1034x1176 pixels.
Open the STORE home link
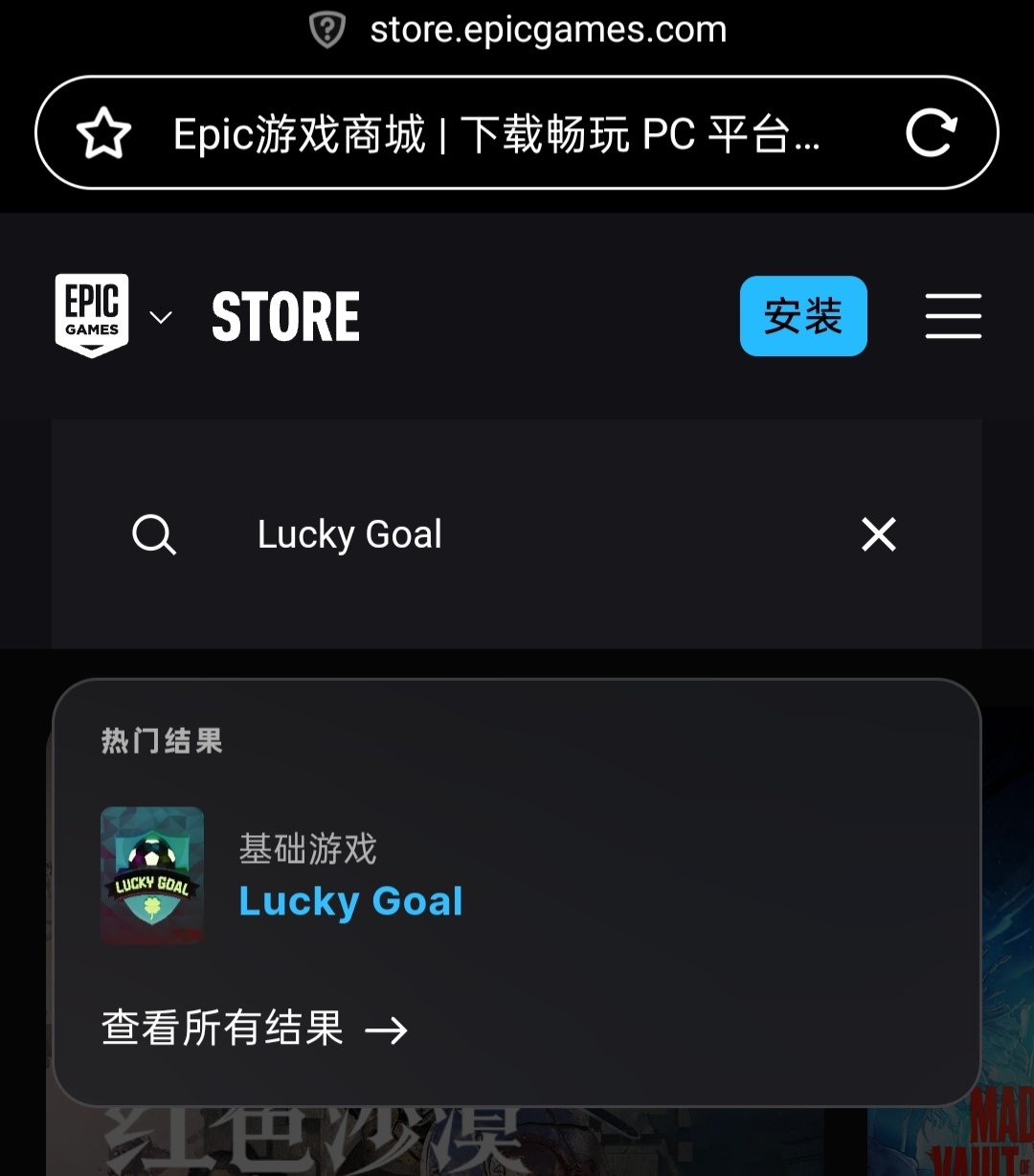click(x=285, y=317)
